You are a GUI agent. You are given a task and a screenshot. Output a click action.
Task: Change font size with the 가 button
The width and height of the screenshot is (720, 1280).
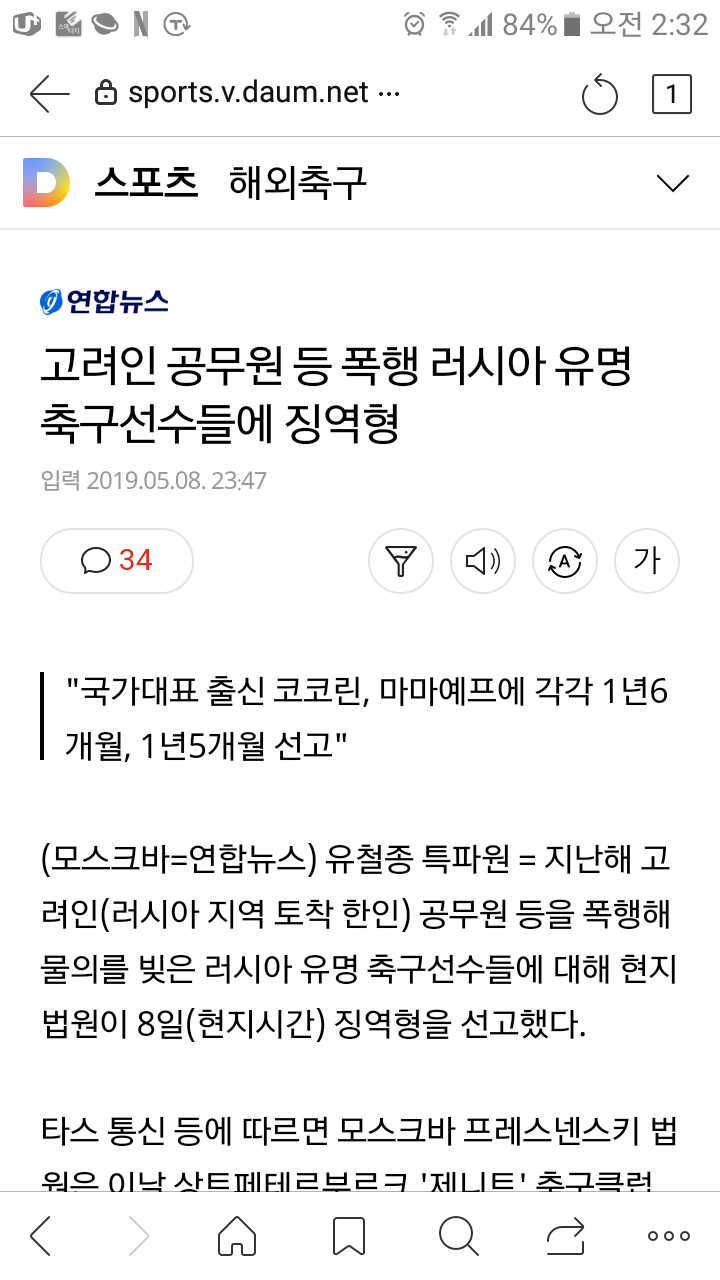point(647,561)
